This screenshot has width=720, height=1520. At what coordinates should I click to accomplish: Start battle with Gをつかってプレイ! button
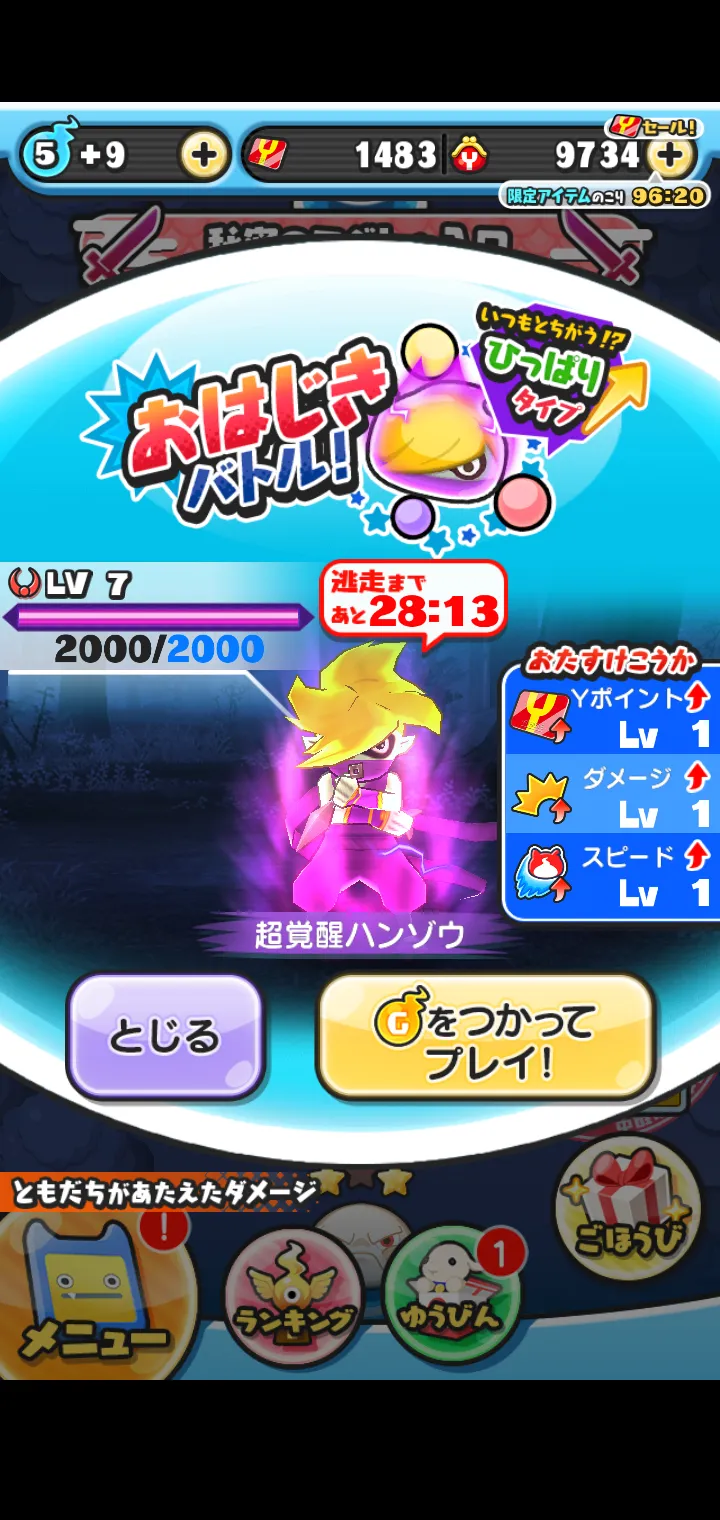pos(486,1037)
